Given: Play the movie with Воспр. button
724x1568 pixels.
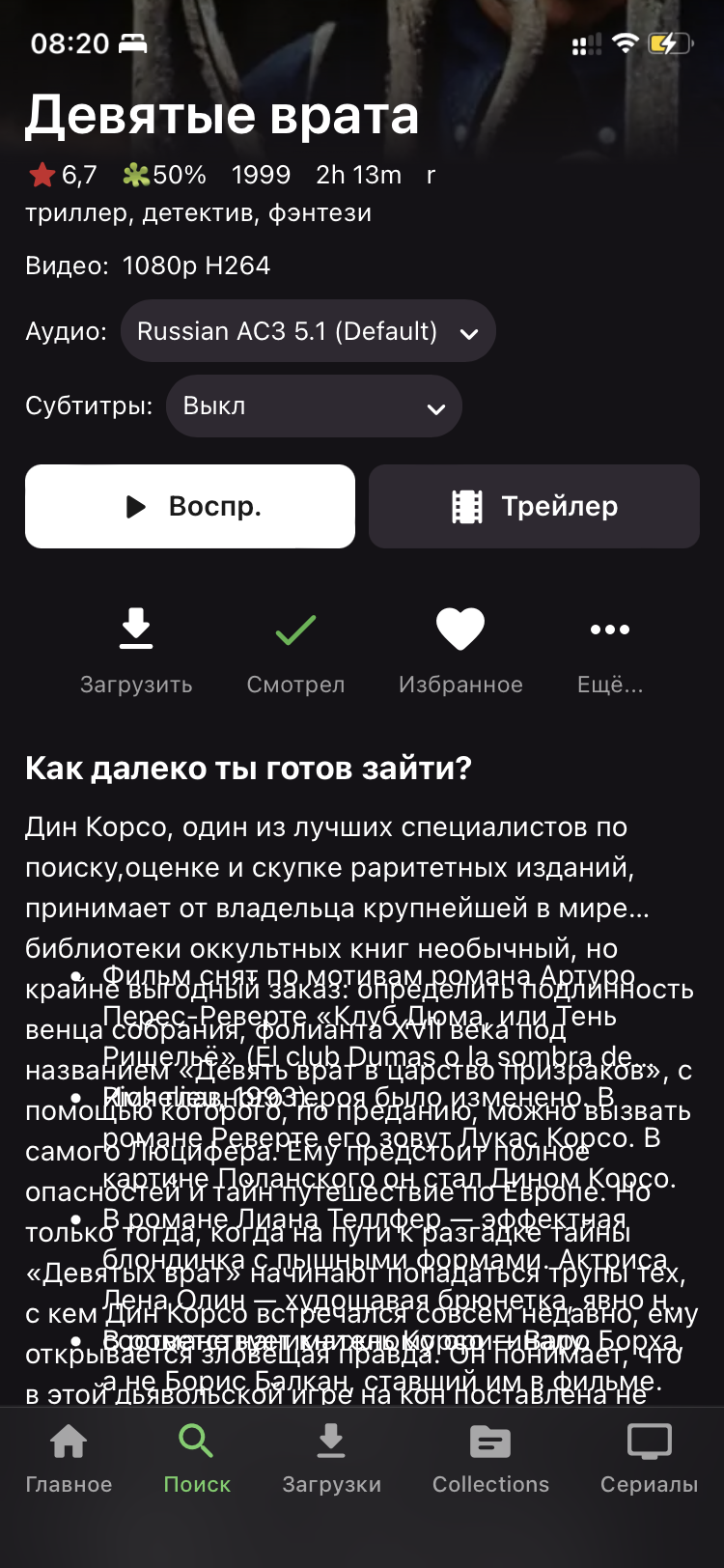Looking at the screenshot, I should pyautogui.click(x=190, y=506).
